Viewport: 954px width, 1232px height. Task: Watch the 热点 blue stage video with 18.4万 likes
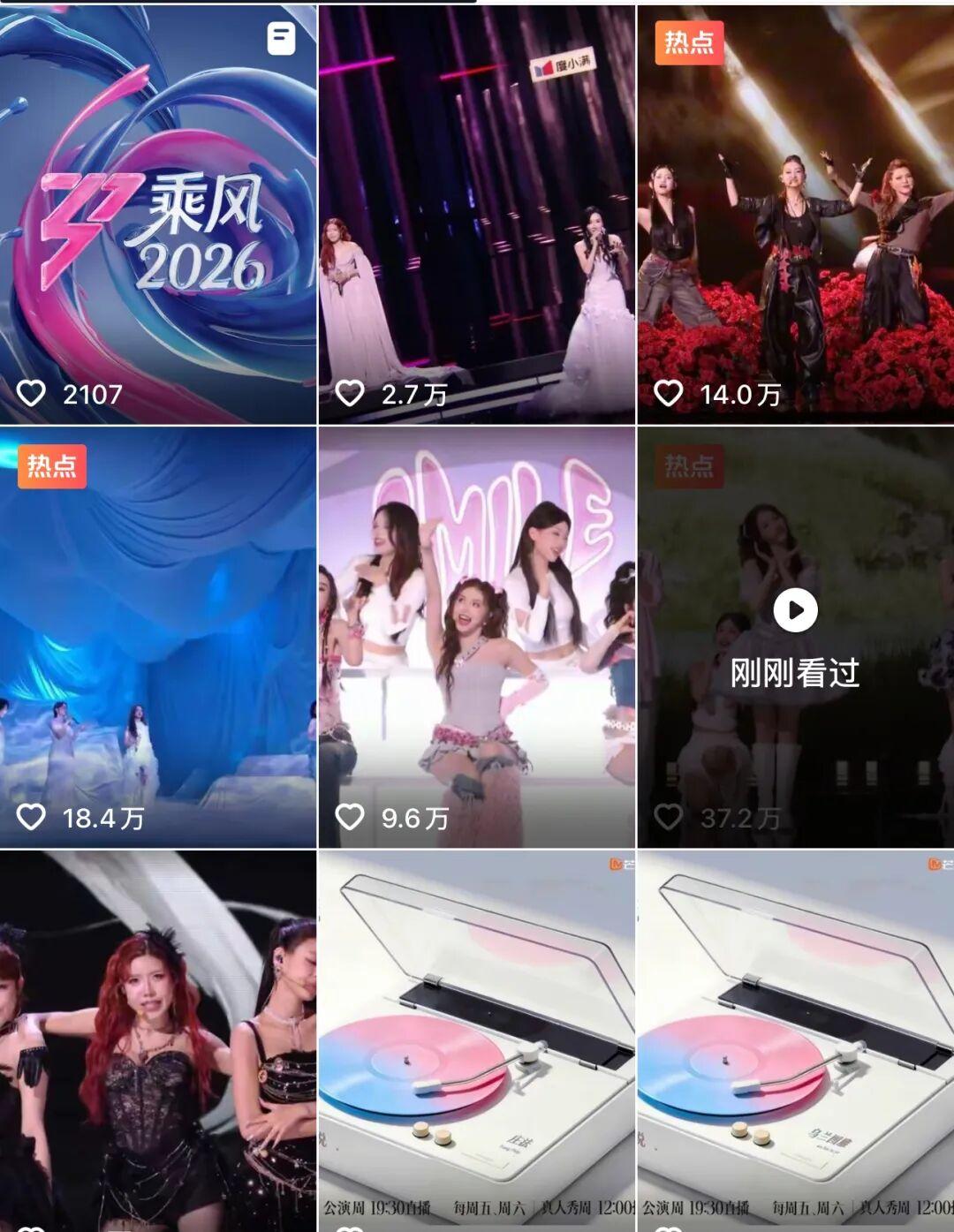click(158, 637)
